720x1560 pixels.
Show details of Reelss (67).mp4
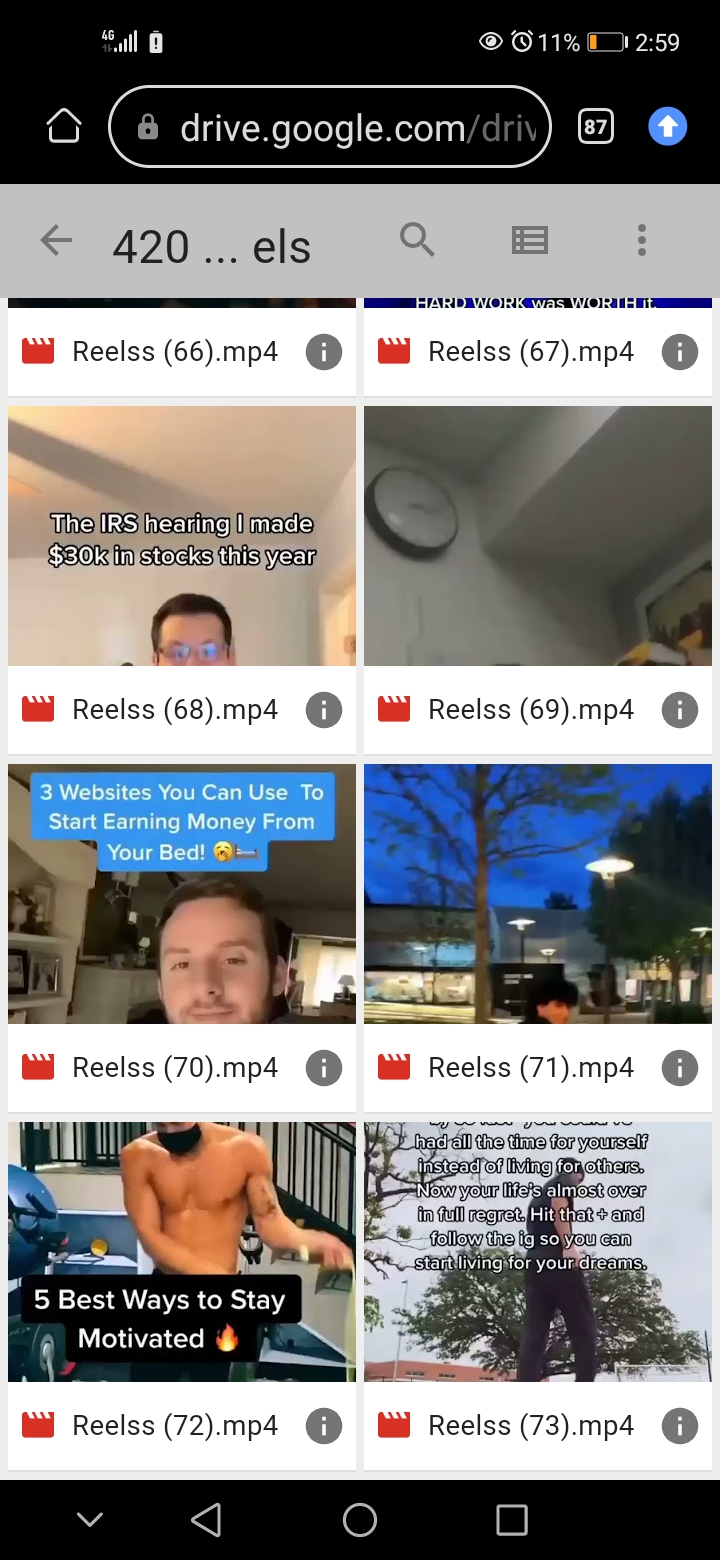(679, 352)
